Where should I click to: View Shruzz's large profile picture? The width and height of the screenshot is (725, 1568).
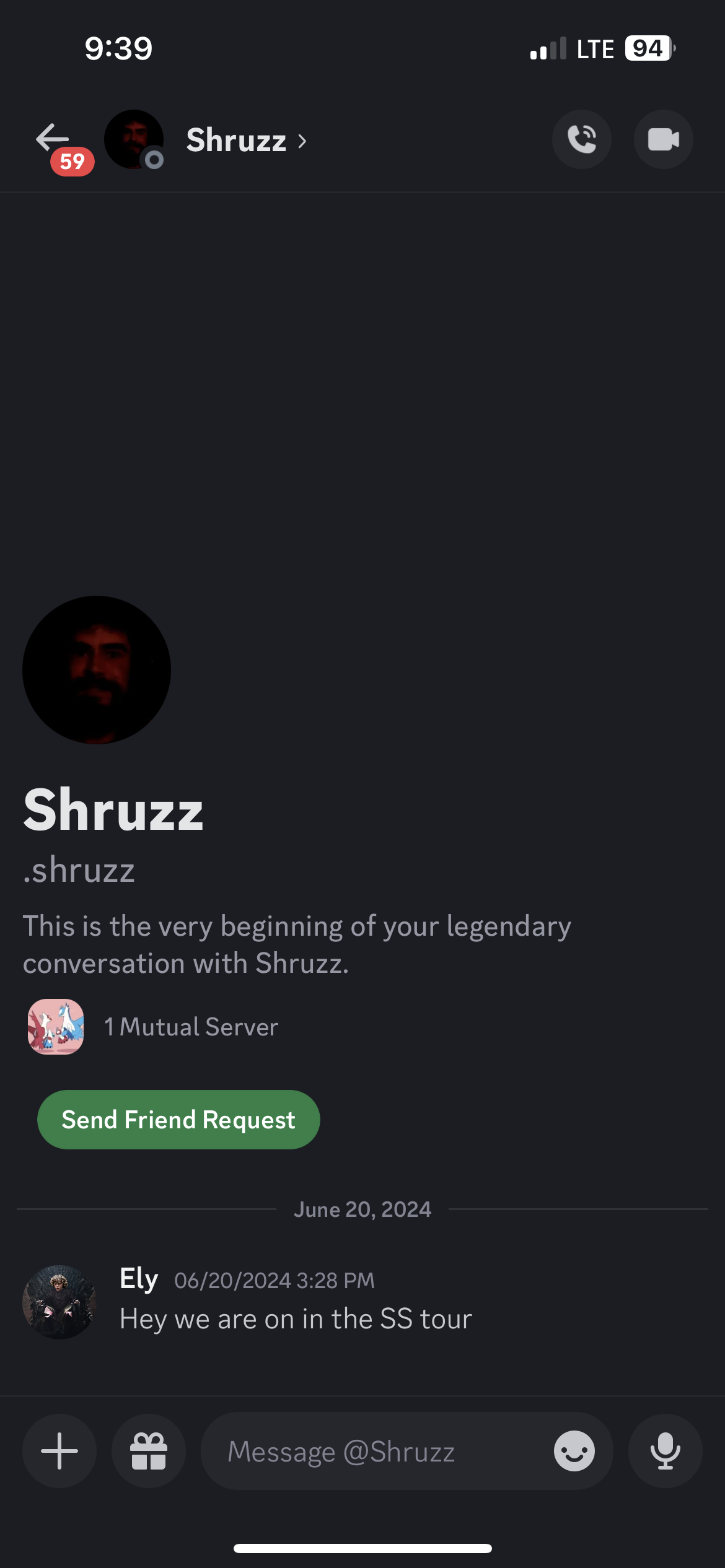pyautogui.click(x=97, y=670)
